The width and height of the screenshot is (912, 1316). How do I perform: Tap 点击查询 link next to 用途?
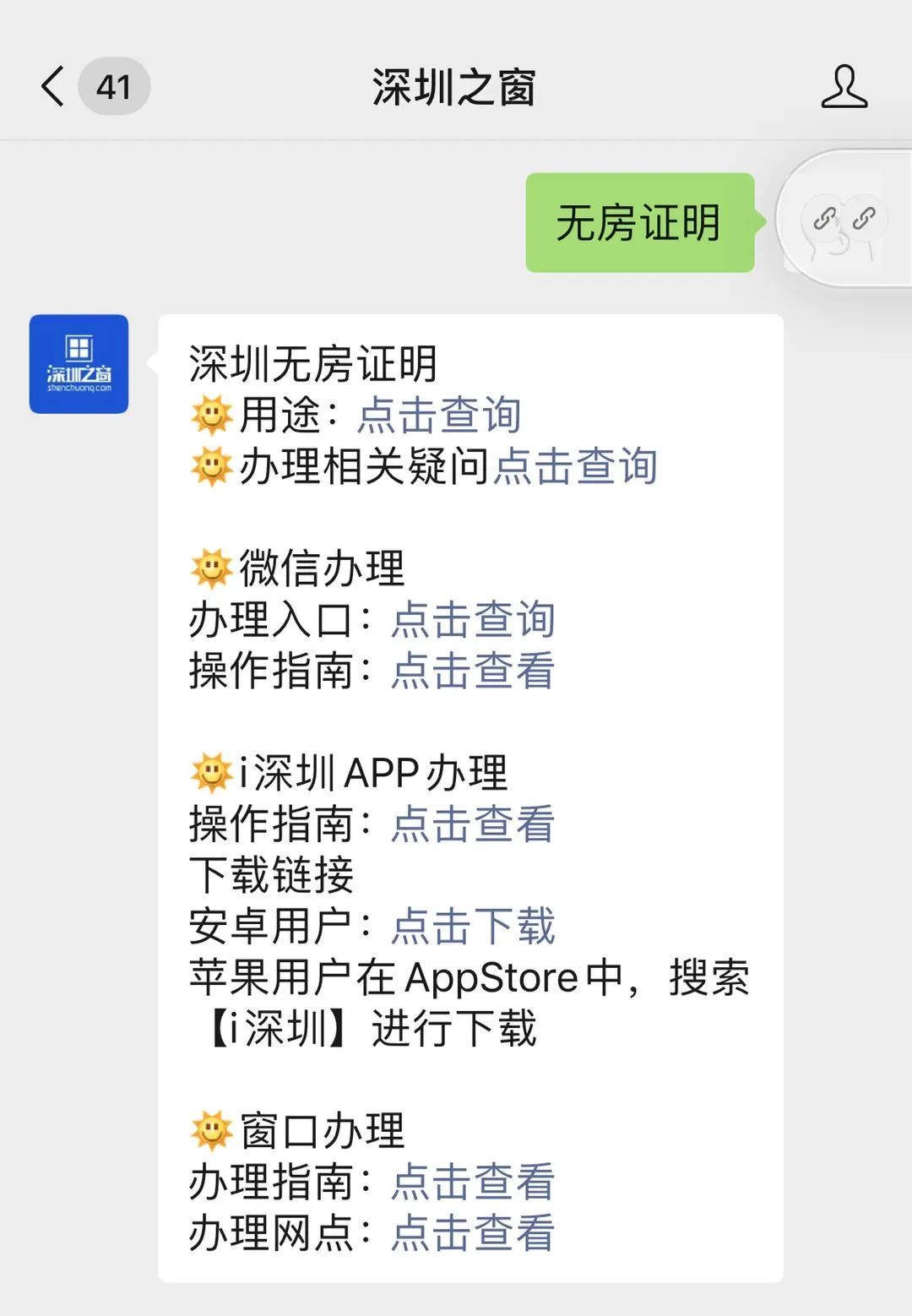pos(439,415)
